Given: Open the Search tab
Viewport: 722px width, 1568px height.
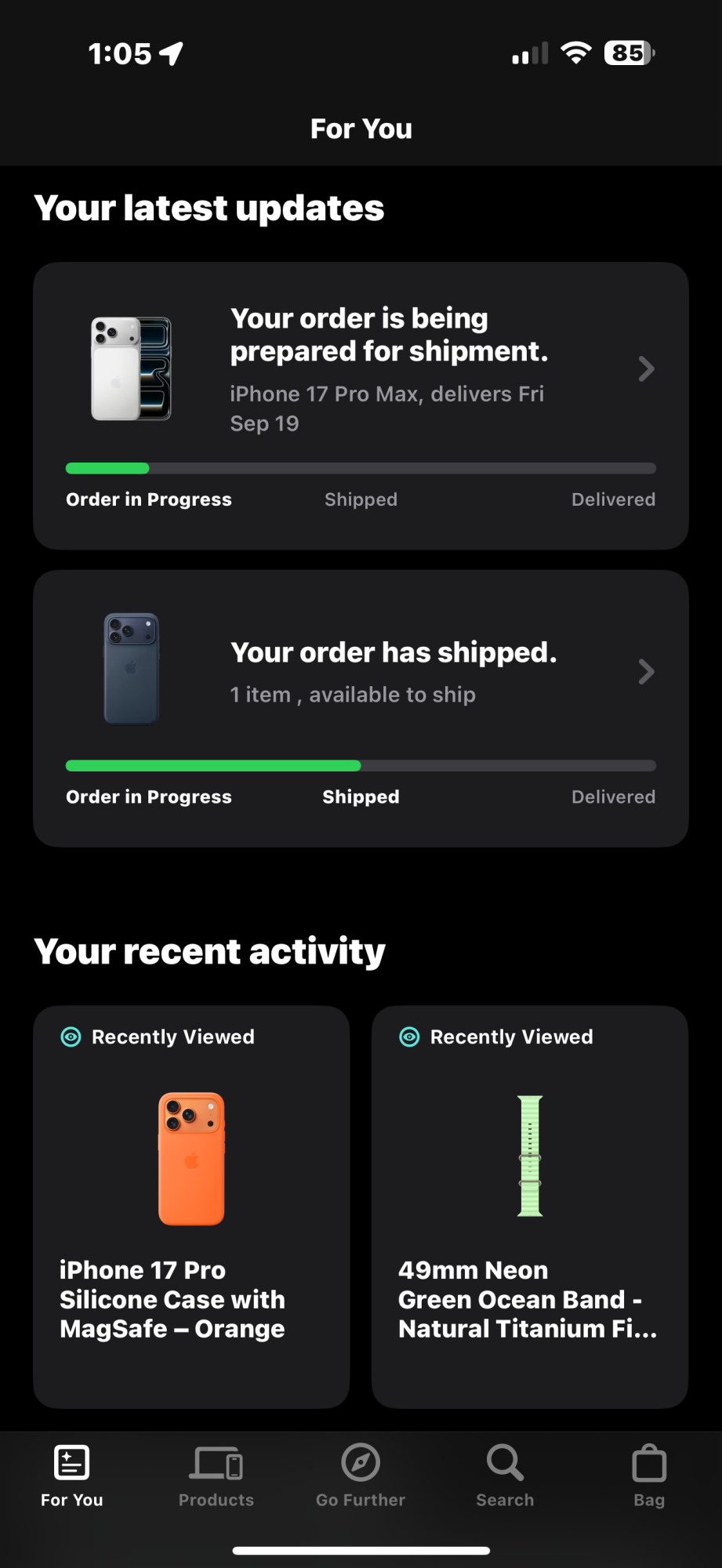Looking at the screenshot, I should point(505,1475).
